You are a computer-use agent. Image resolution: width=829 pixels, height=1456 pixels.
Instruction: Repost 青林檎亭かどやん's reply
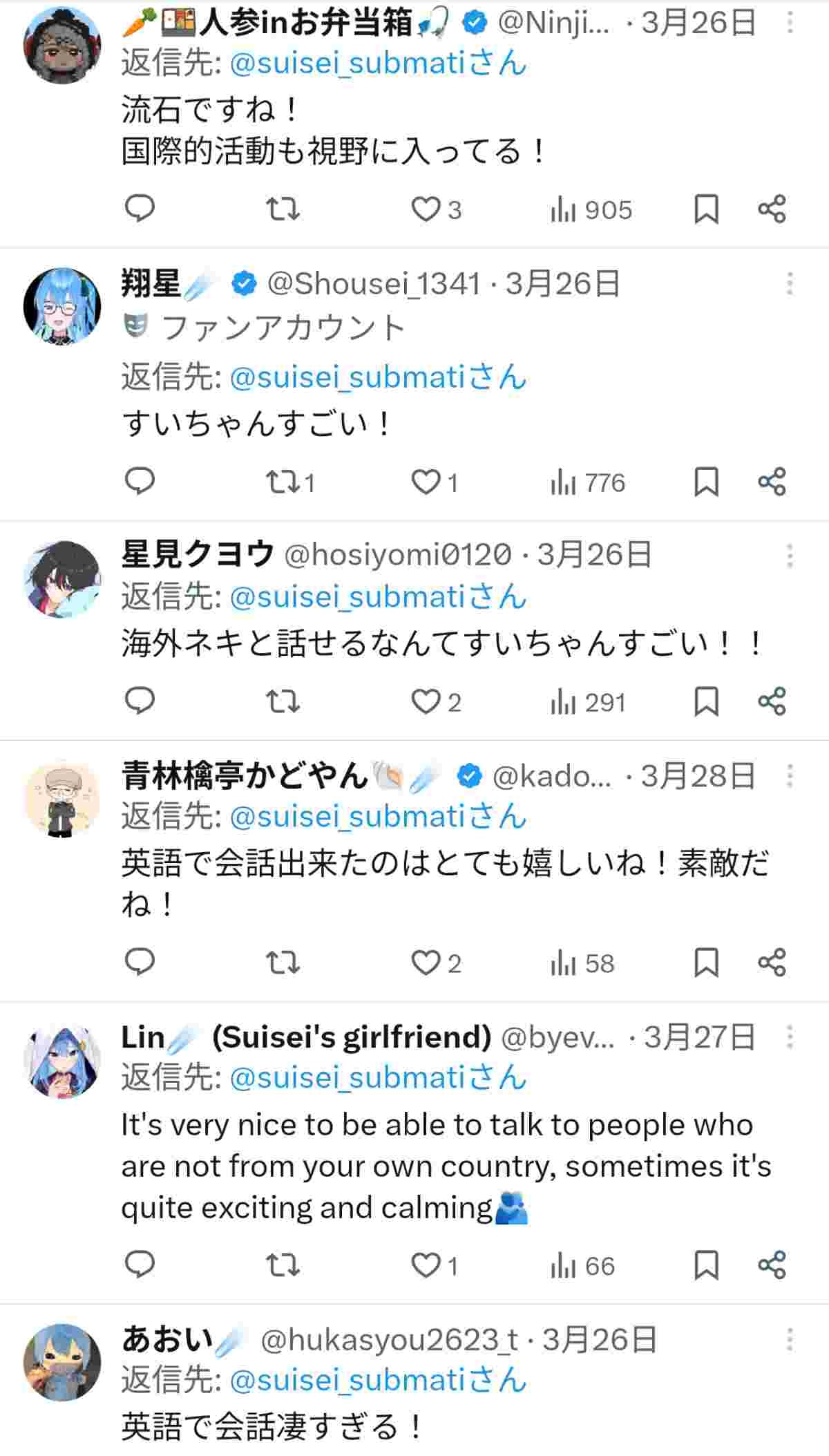pos(283,962)
